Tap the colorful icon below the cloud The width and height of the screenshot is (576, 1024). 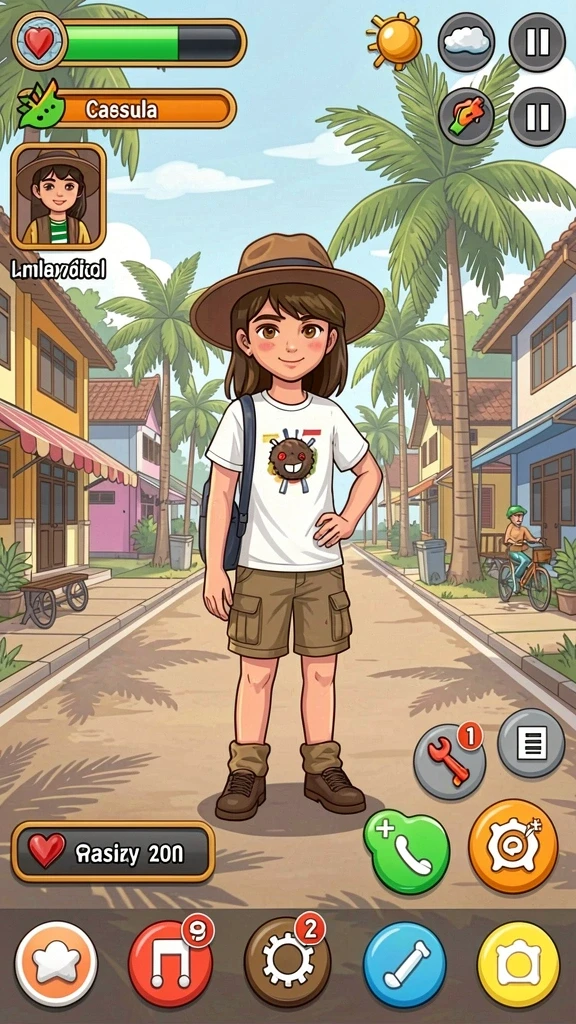pyautogui.click(x=466, y=116)
